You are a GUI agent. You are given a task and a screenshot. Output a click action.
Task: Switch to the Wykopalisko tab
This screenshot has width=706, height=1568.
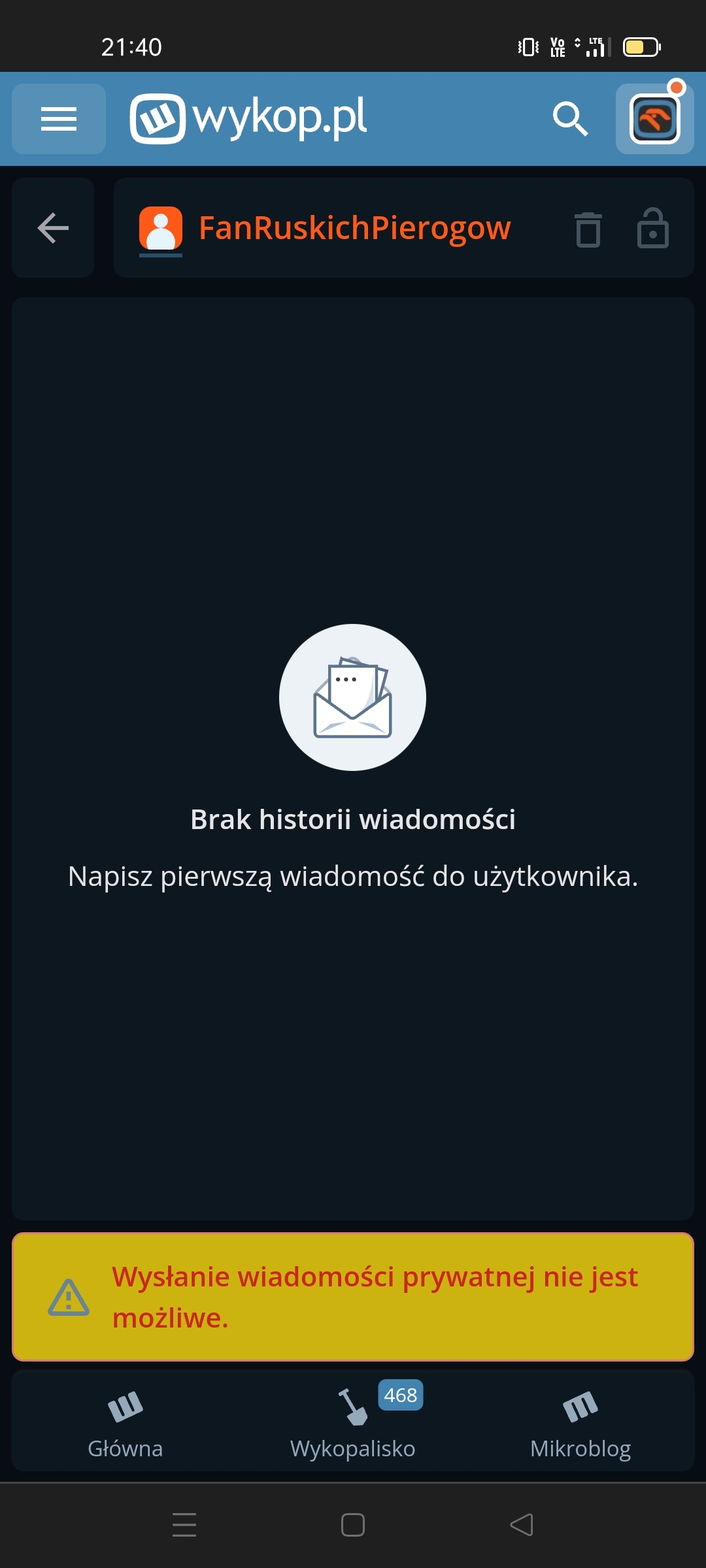click(x=353, y=1423)
